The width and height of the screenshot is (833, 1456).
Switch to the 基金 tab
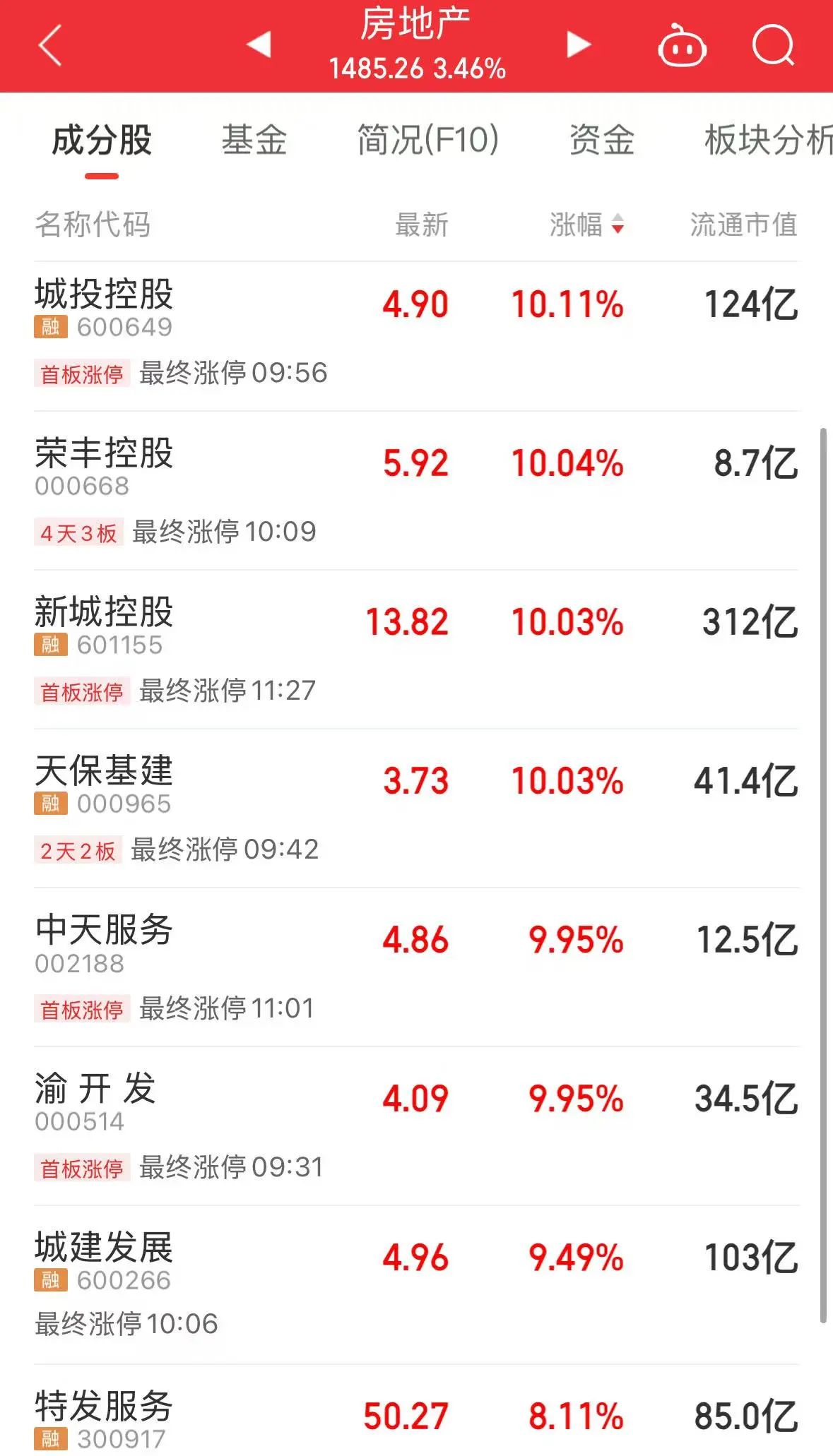click(x=254, y=140)
